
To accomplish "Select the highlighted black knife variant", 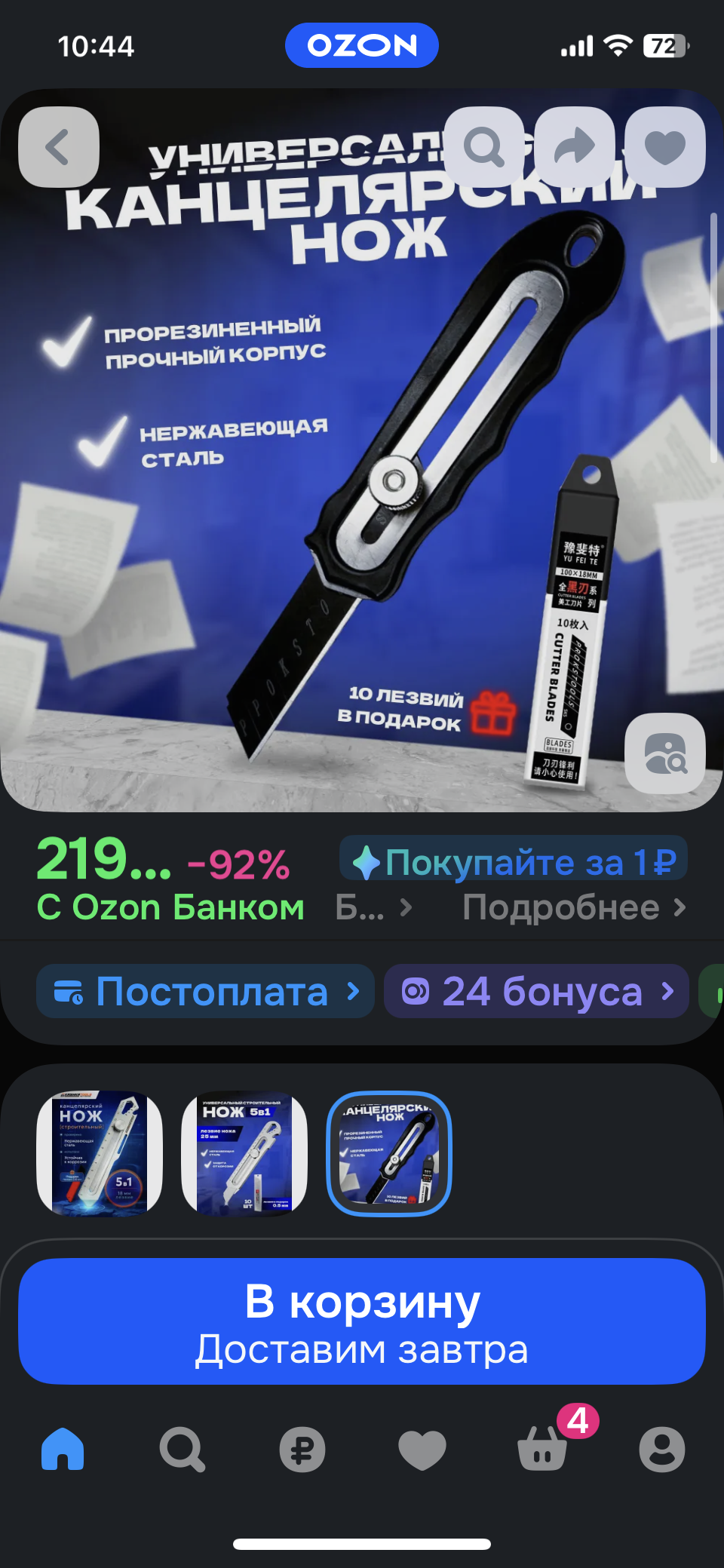I will pos(389,1153).
